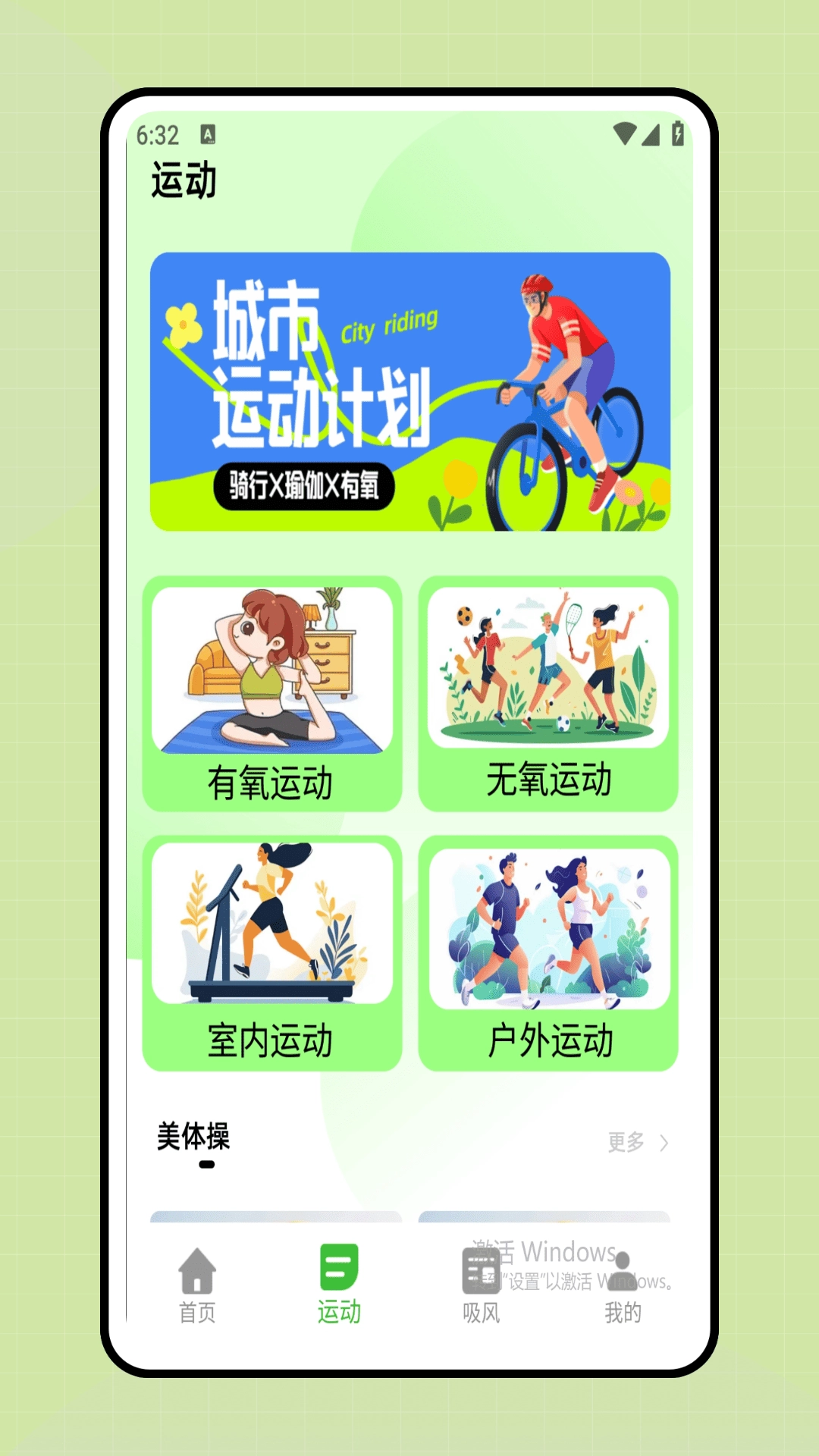Tap the 运动 tab

[339, 1285]
